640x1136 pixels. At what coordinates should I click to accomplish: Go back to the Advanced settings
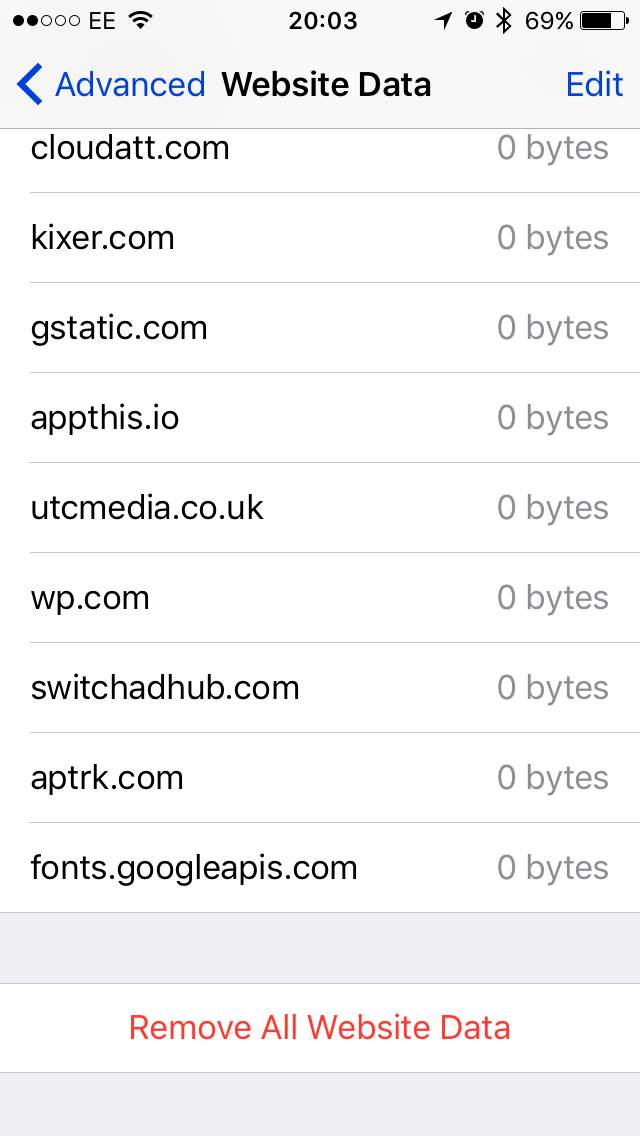[110, 85]
